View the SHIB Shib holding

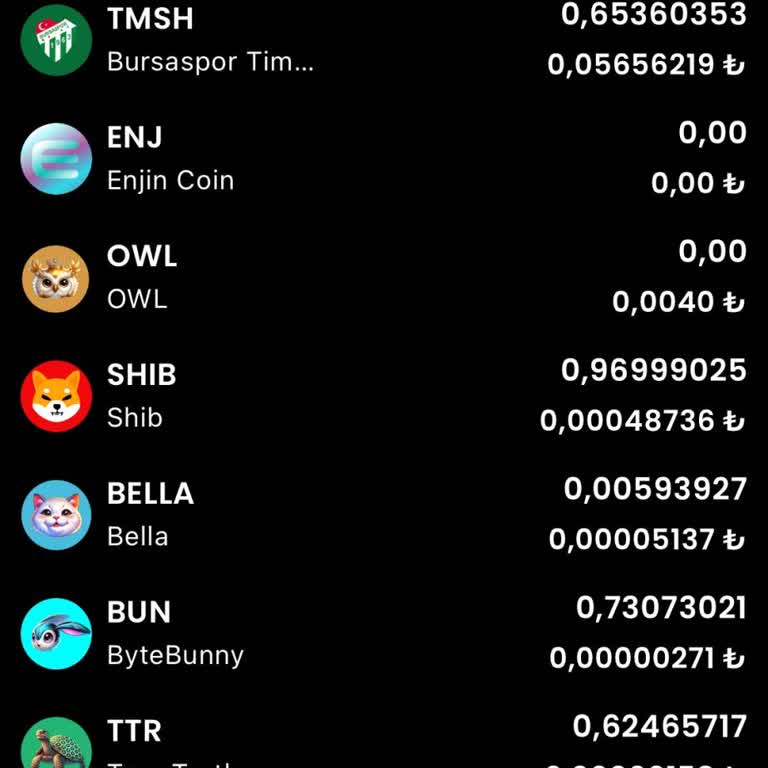point(384,396)
